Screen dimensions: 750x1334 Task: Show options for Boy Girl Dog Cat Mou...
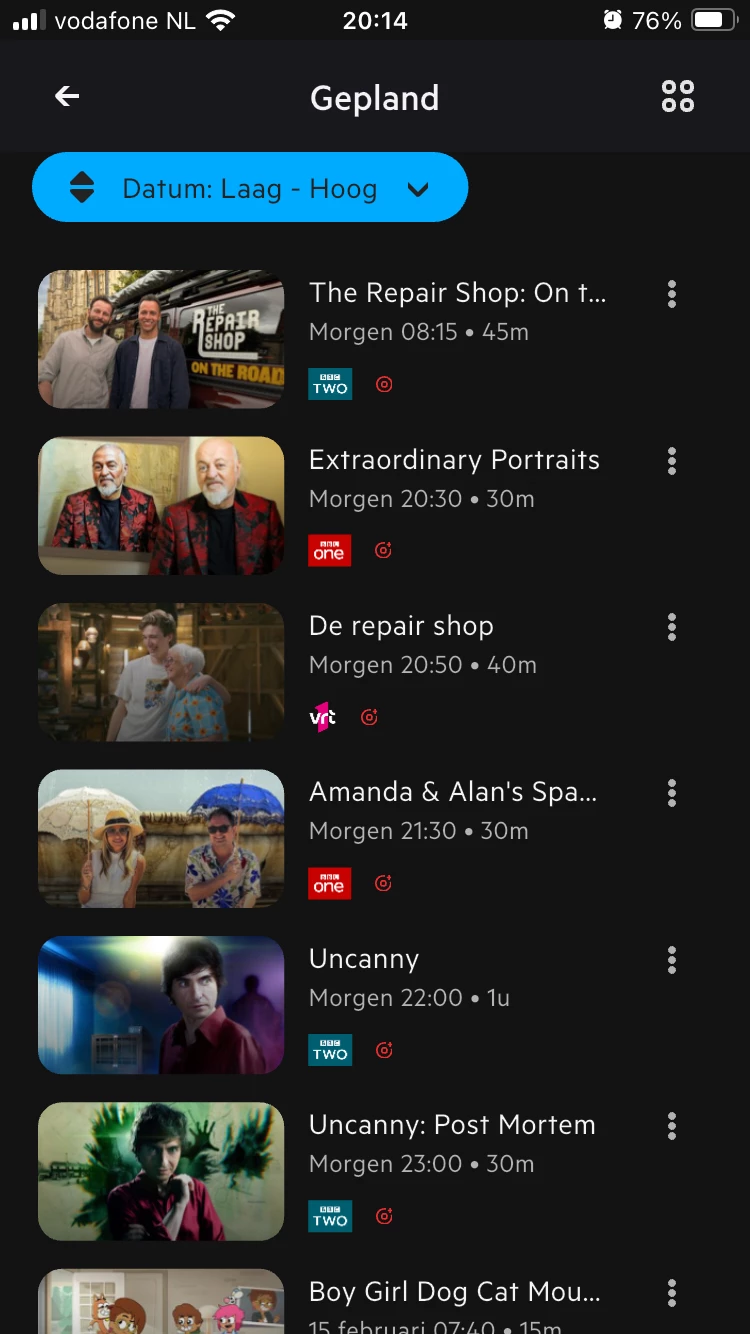click(671, 1292)
